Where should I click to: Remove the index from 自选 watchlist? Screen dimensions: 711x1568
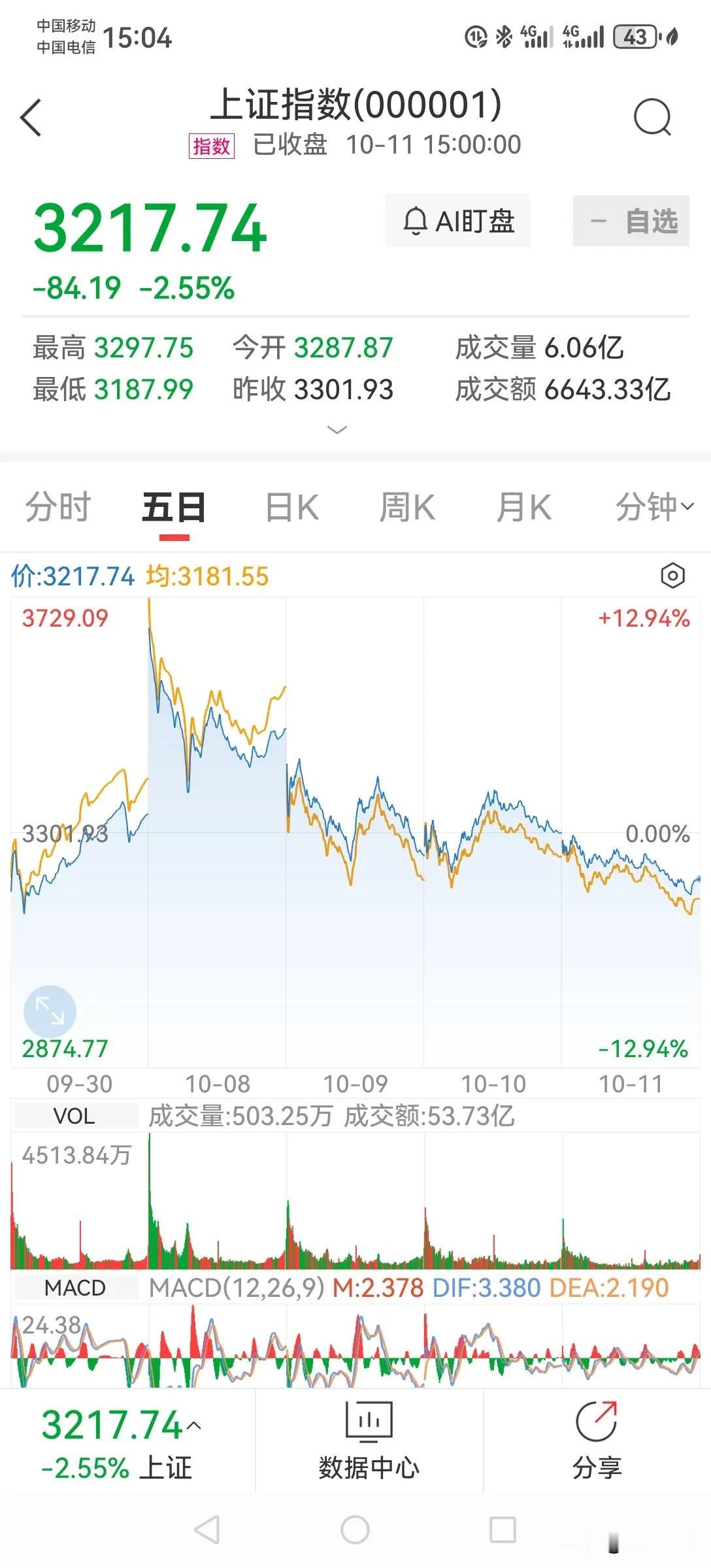tap(631, 221)
